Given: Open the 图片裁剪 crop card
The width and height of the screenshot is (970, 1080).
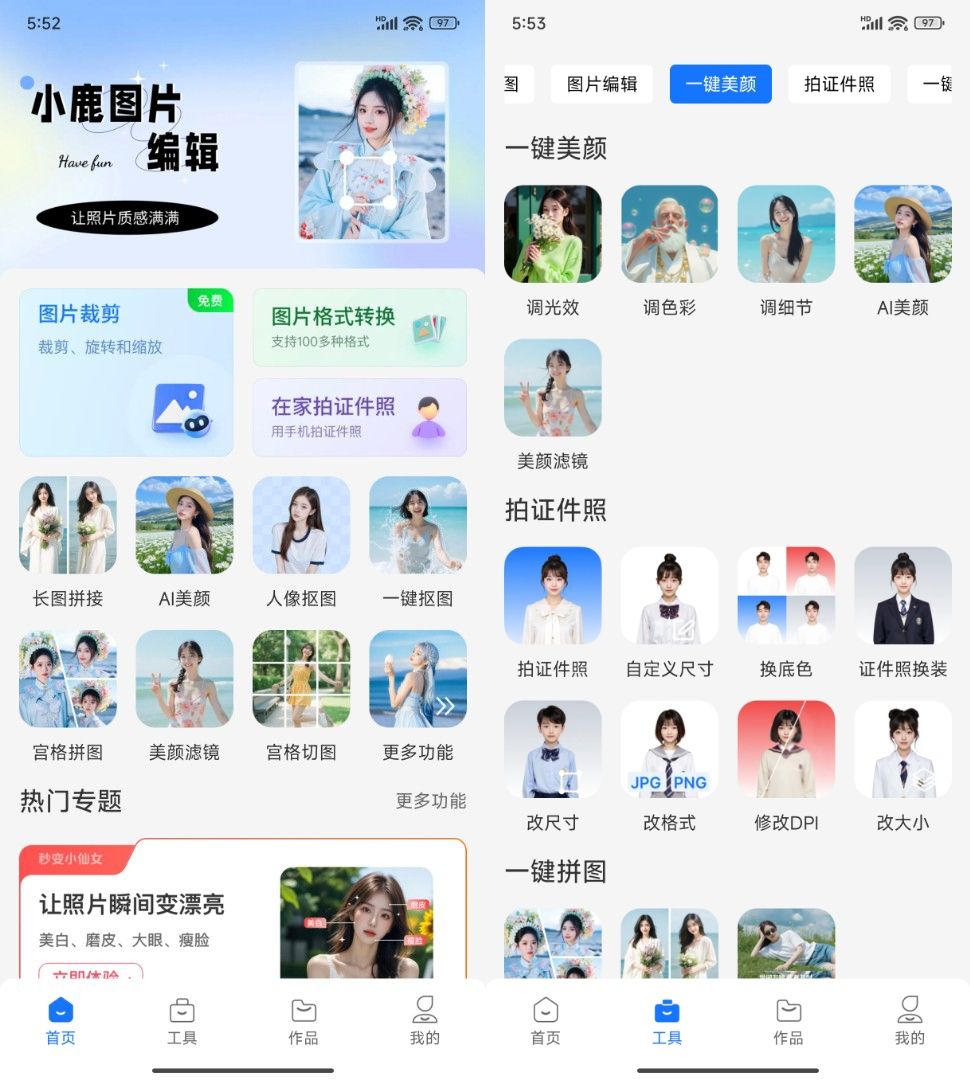Looking at the screenshot, I should coord(126,371).
